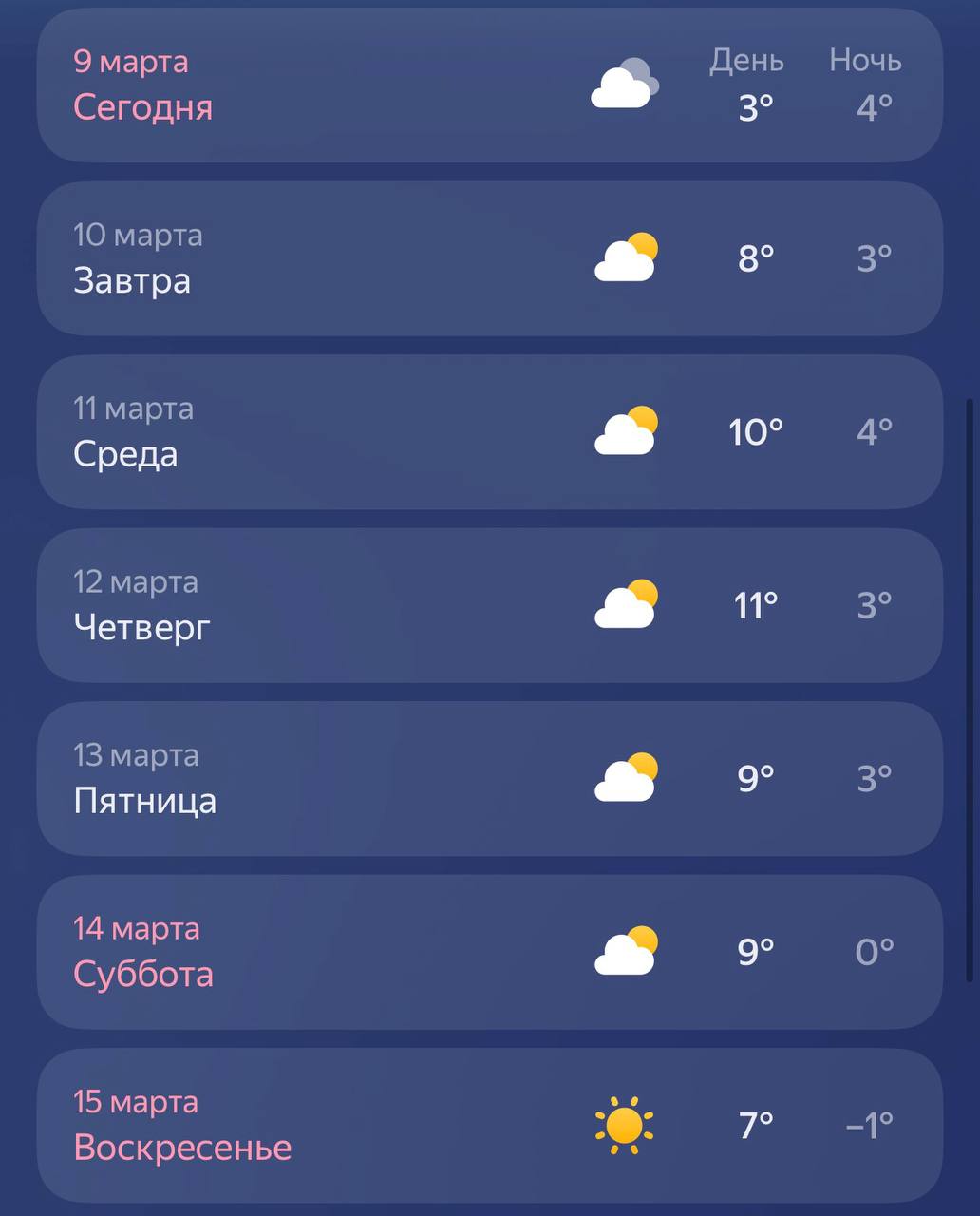View Среда 11 марта forecast details
The height and width of the screenshot is (1216, 980).
click(489, 432)
